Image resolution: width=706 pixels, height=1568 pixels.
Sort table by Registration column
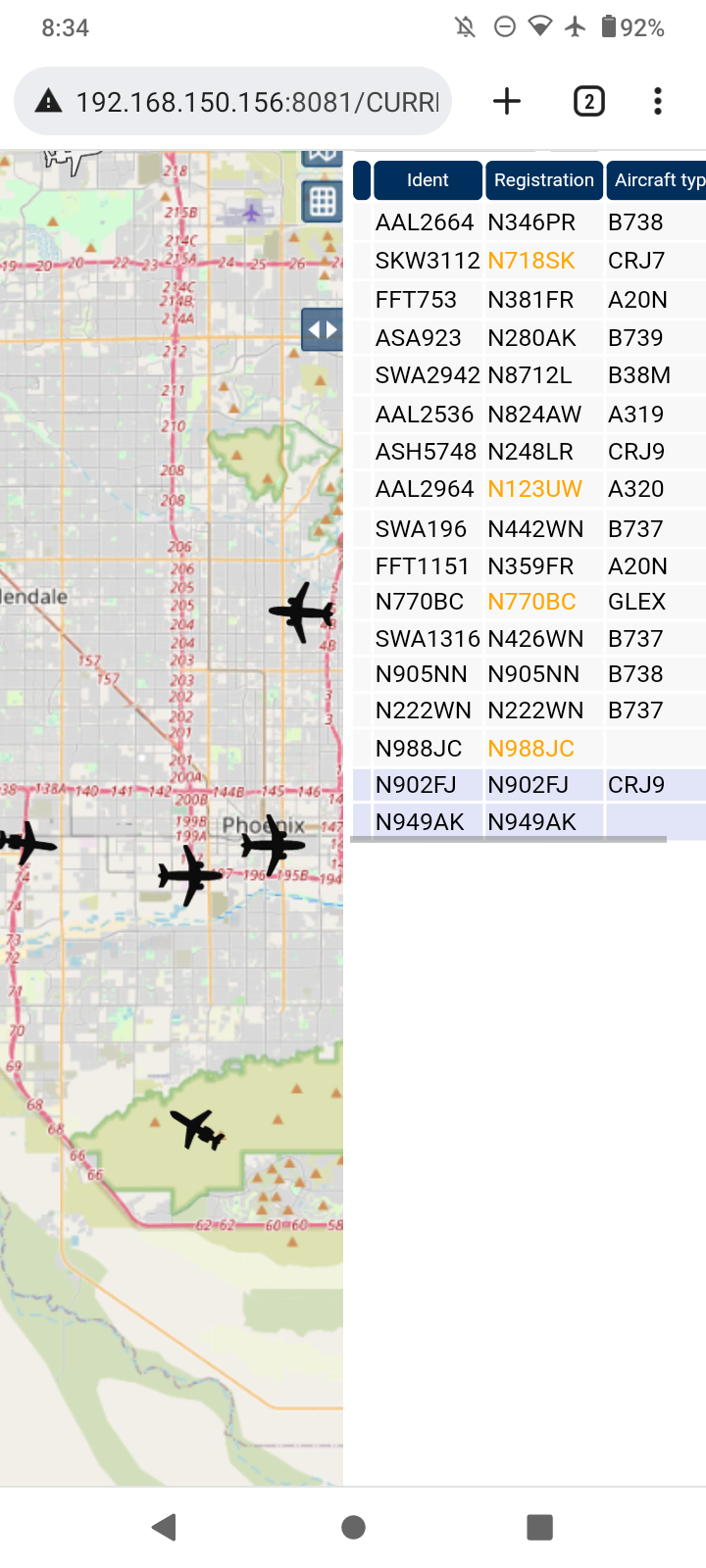[x=544, y=180]
